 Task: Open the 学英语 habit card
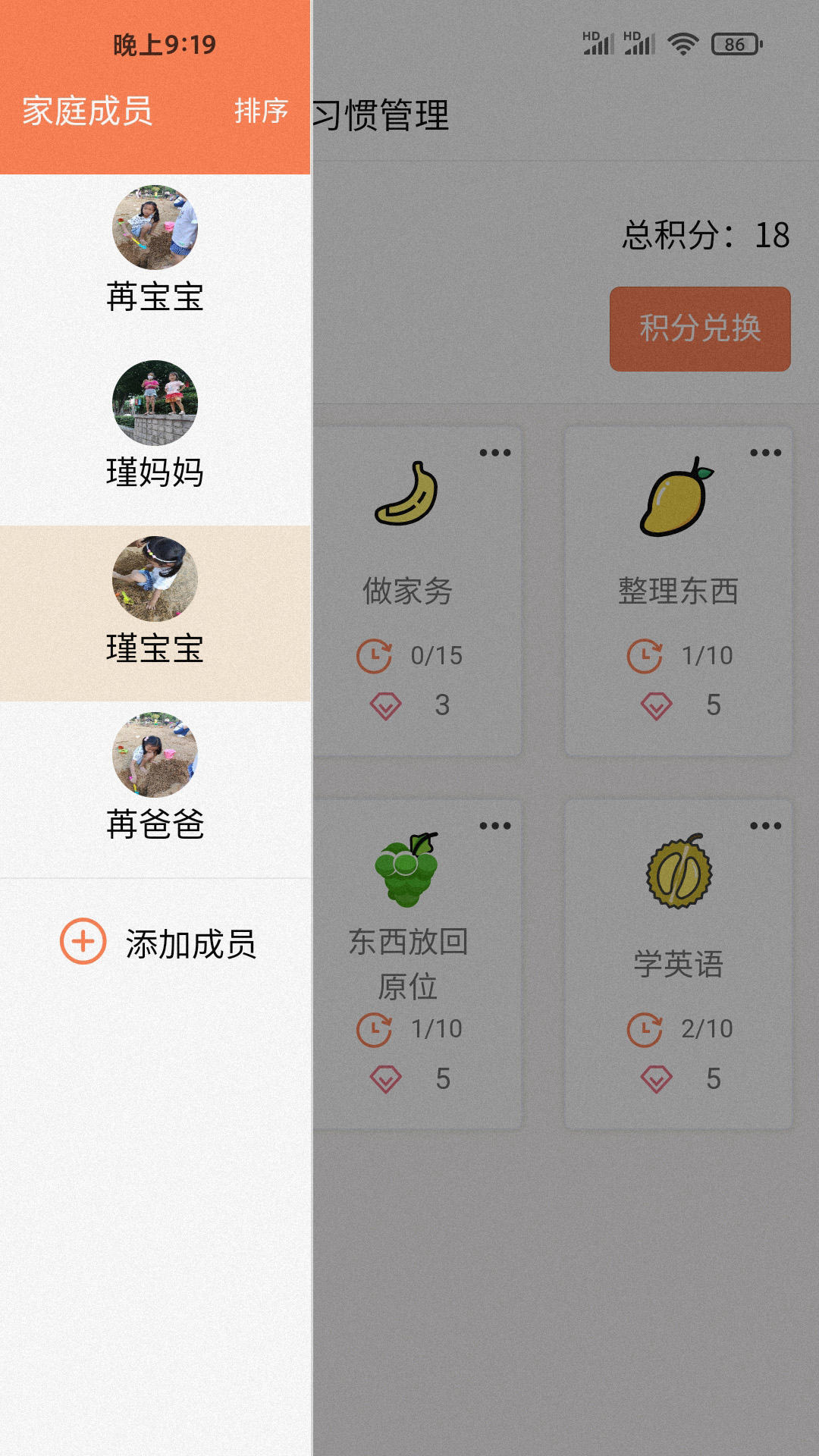678,963
